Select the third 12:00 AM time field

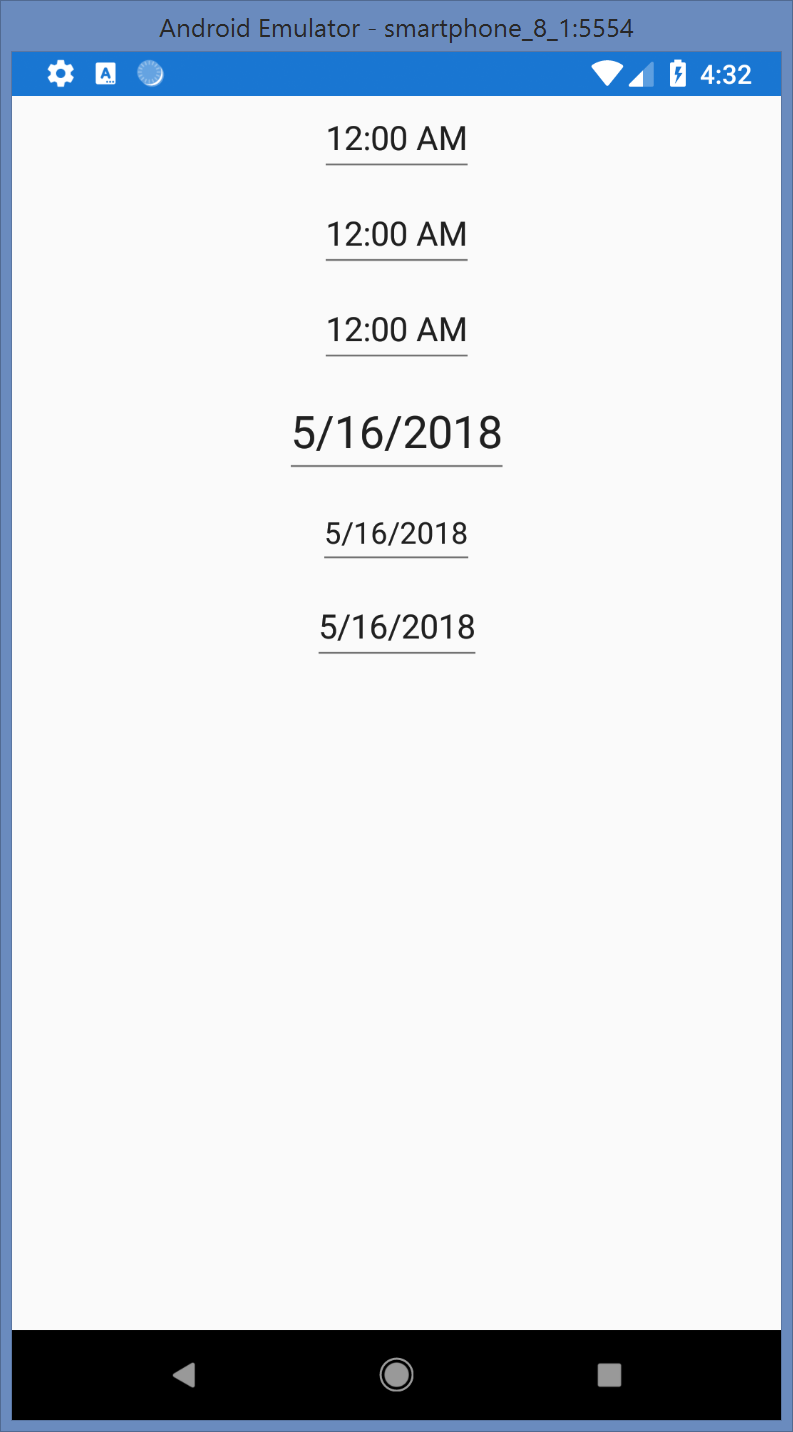[396, 330]
